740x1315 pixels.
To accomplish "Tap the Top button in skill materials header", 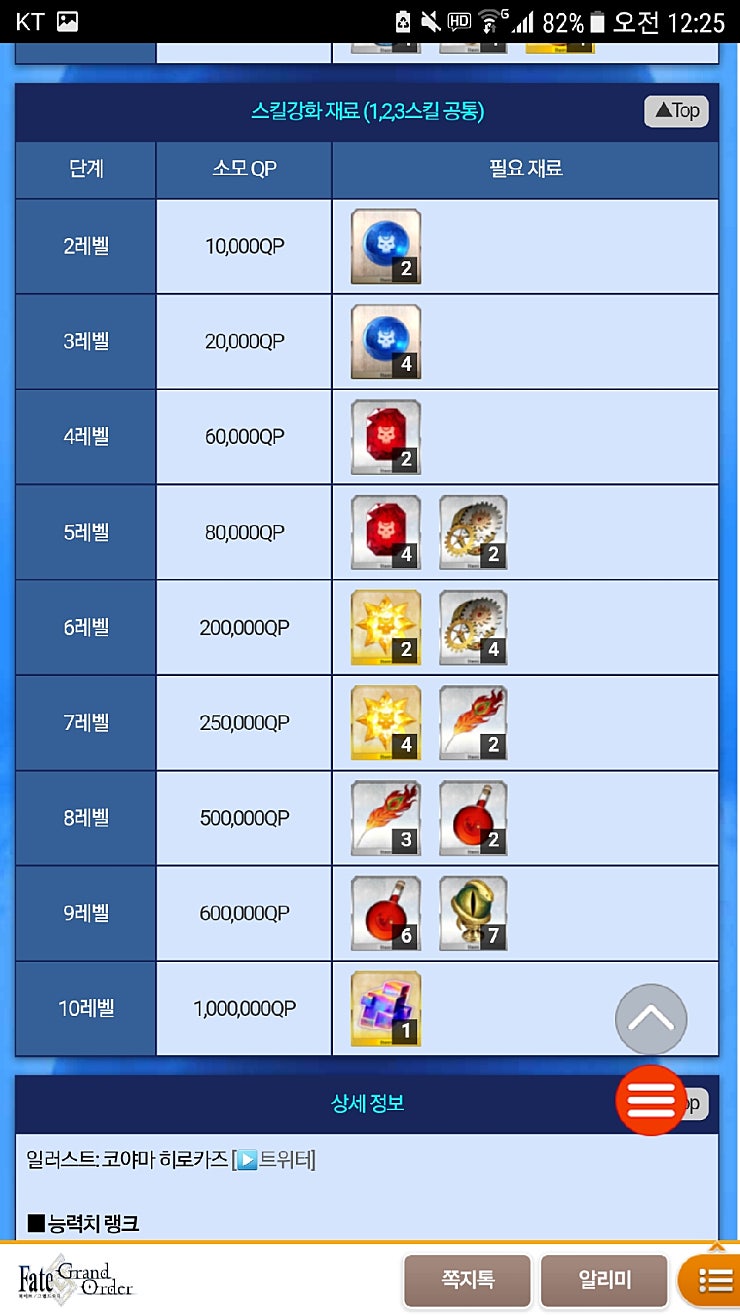I will pos(676,111).
